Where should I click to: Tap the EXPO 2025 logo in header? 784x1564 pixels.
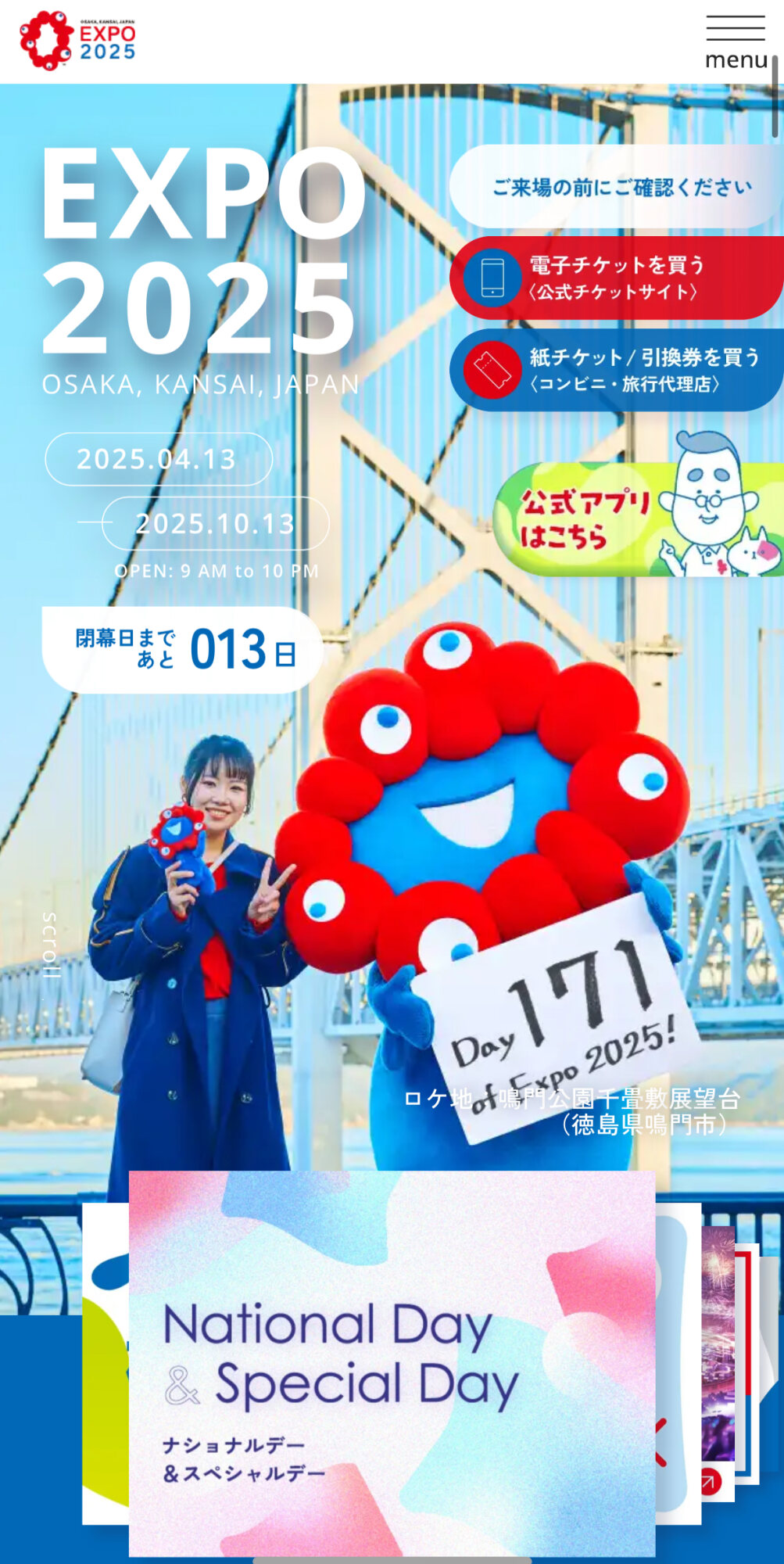(77, 41)
